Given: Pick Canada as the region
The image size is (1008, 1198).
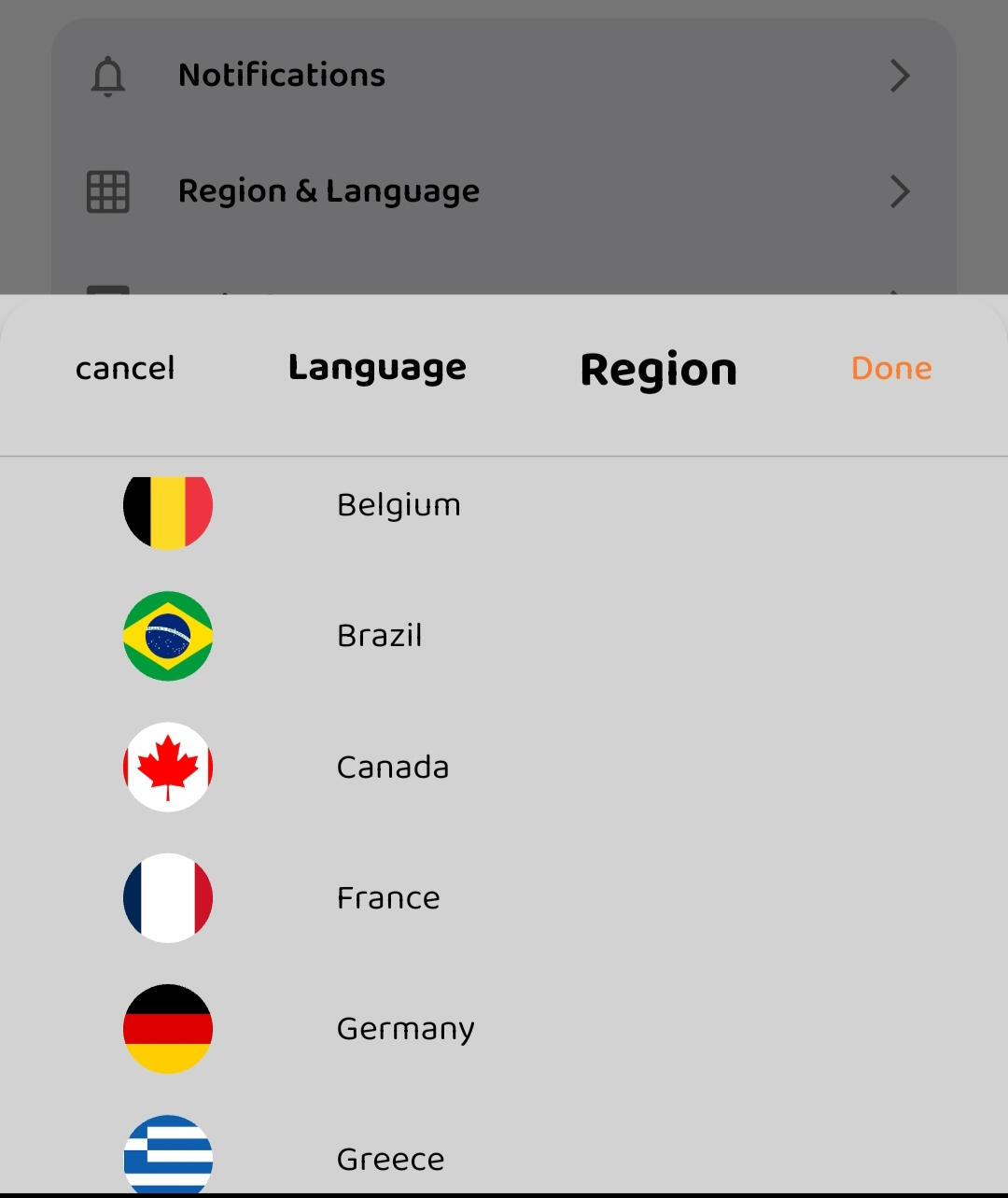Looking at the screenshot, I should tap(392, 767).
